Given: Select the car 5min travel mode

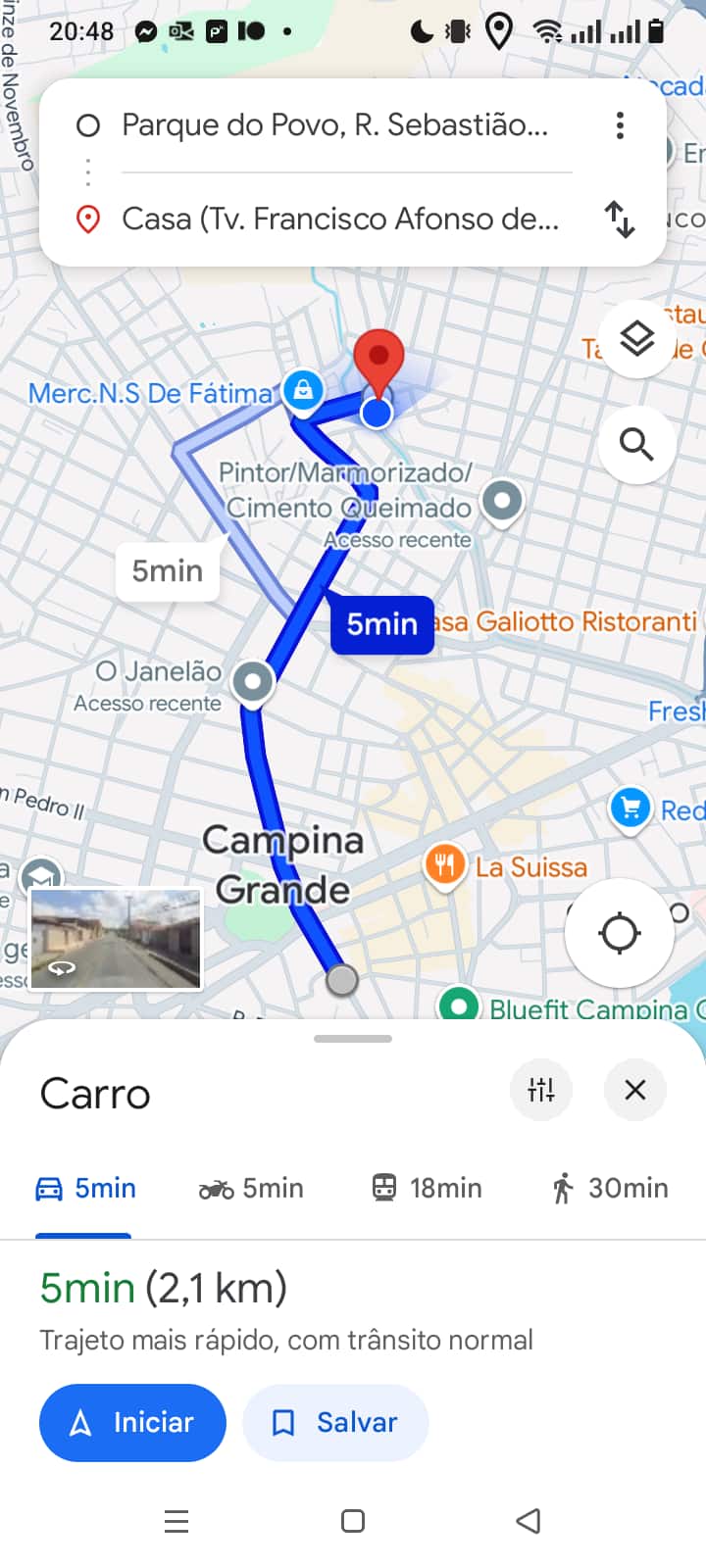Looking at the screenshot, I should [x=86, y=1189].
